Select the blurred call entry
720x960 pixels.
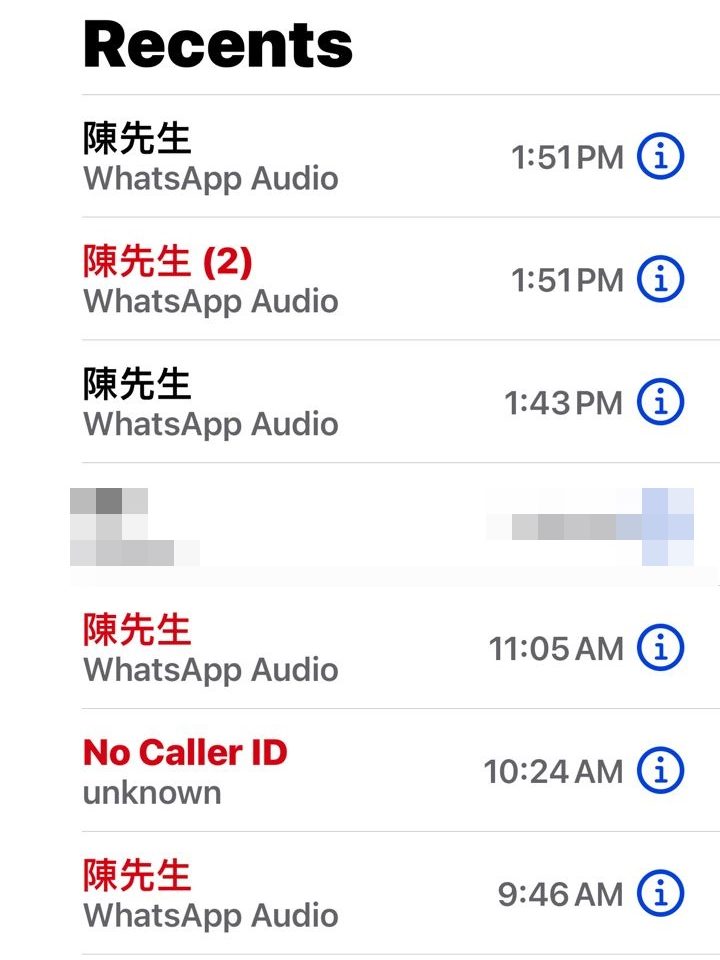tap(300, 525)
